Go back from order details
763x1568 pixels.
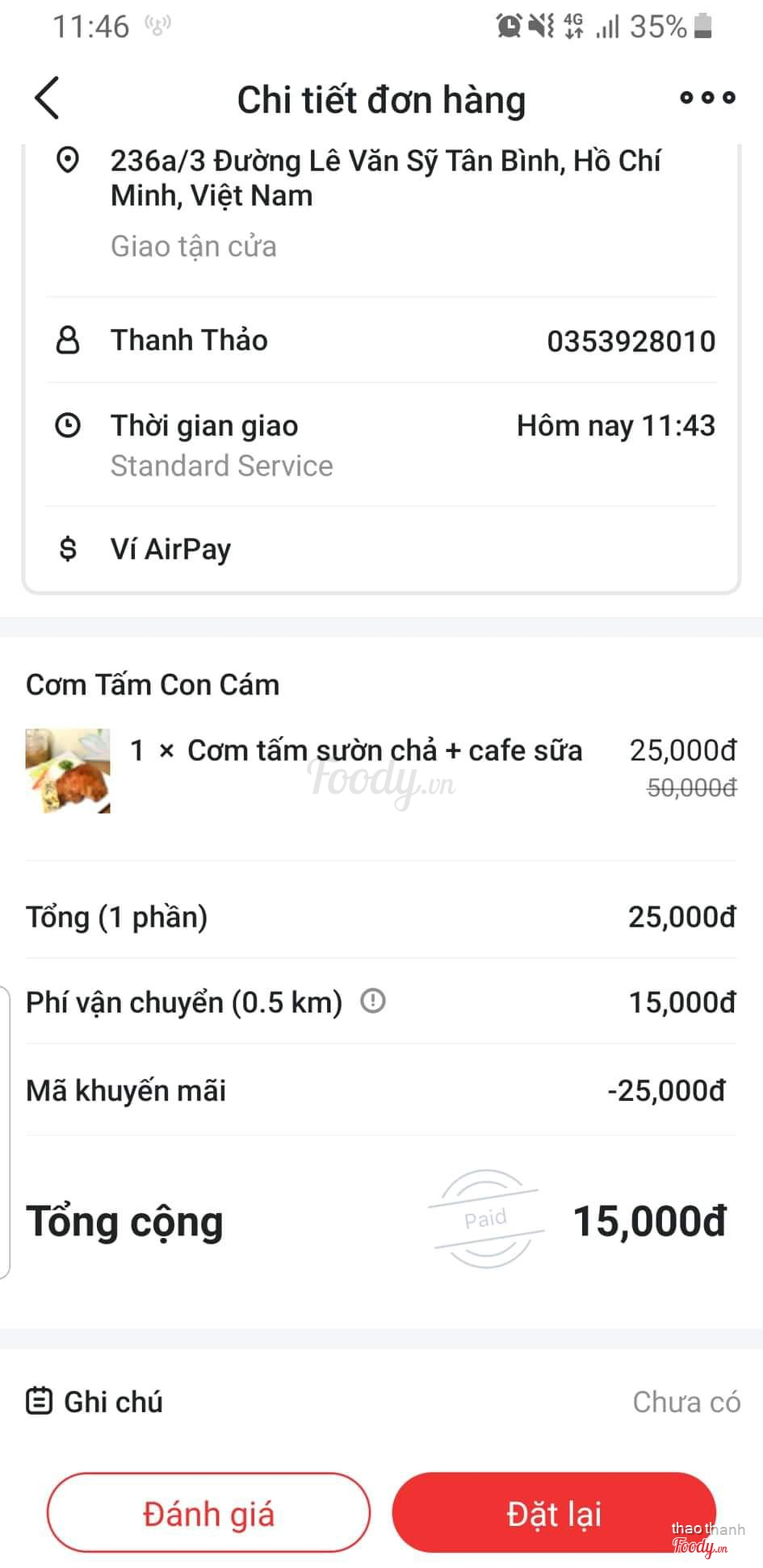pyautogui.click(x=48, y=98)
